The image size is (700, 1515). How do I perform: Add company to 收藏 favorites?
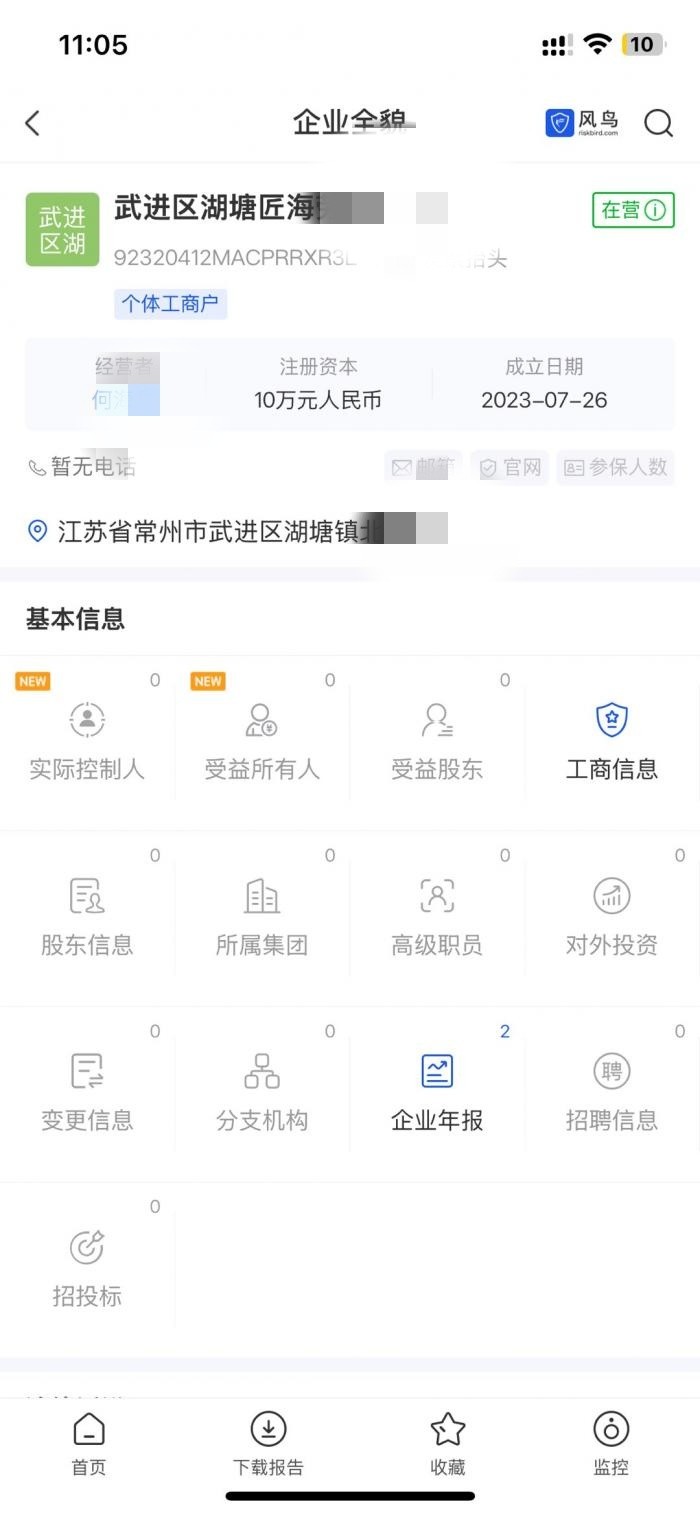click(447, 1444)
